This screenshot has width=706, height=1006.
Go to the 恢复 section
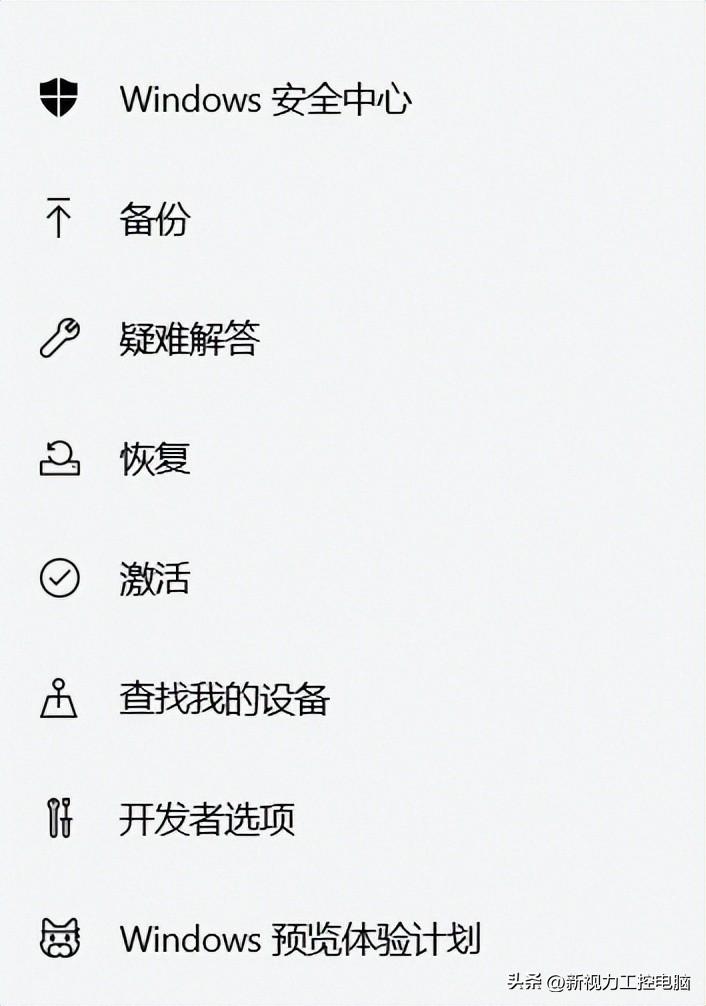pyautogui.click(x=155, y=459)
